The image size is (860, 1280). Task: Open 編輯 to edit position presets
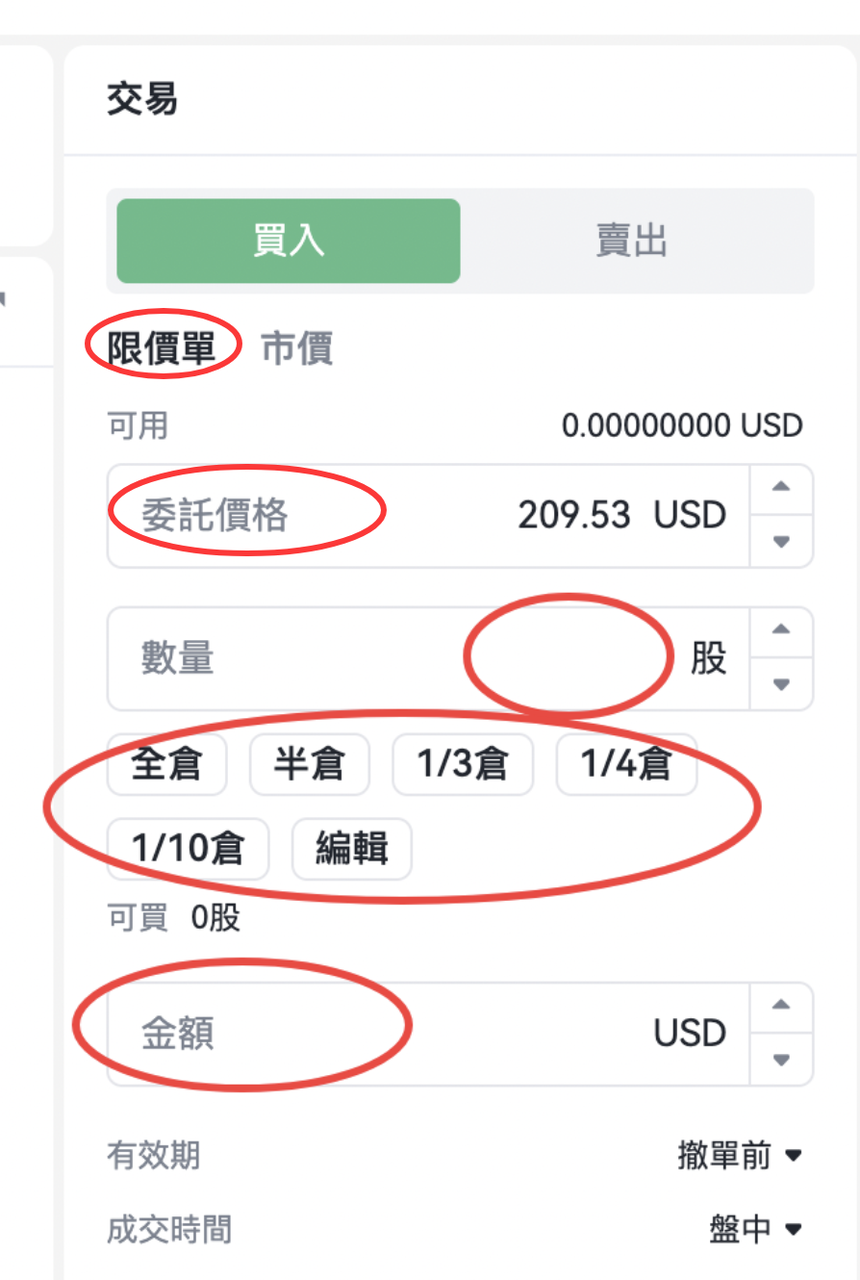click(352, 849)
